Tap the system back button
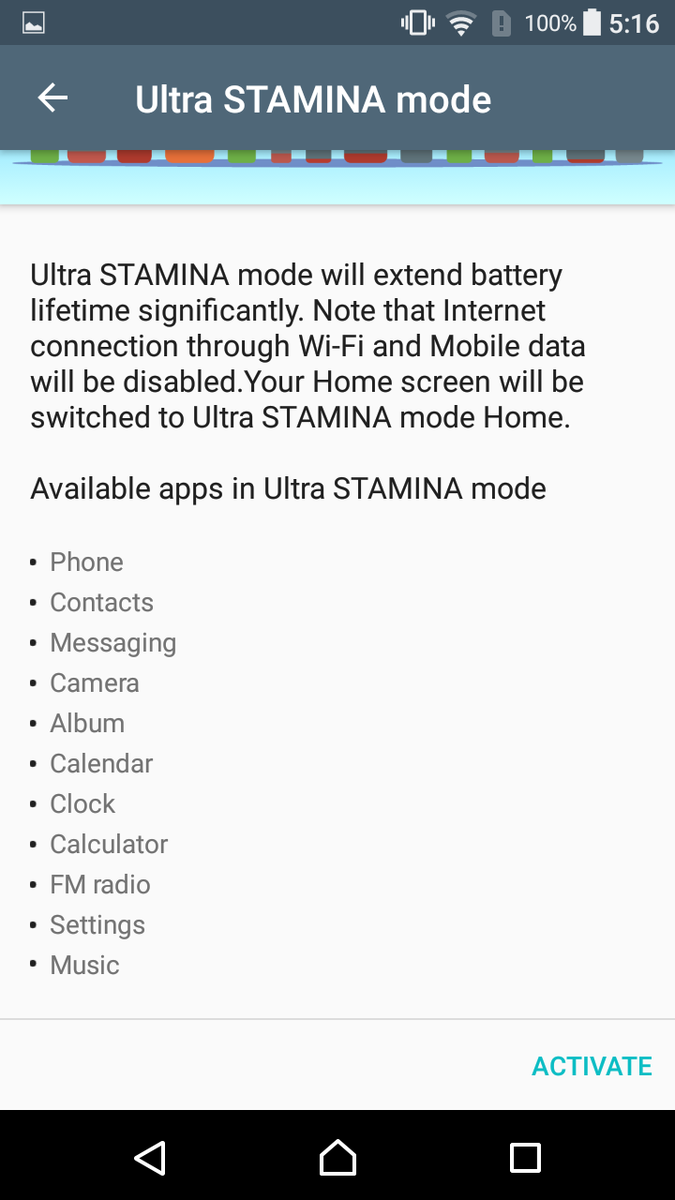Image resolution: width=675 pixels, height=1200 pixels. click(149, 1157)
